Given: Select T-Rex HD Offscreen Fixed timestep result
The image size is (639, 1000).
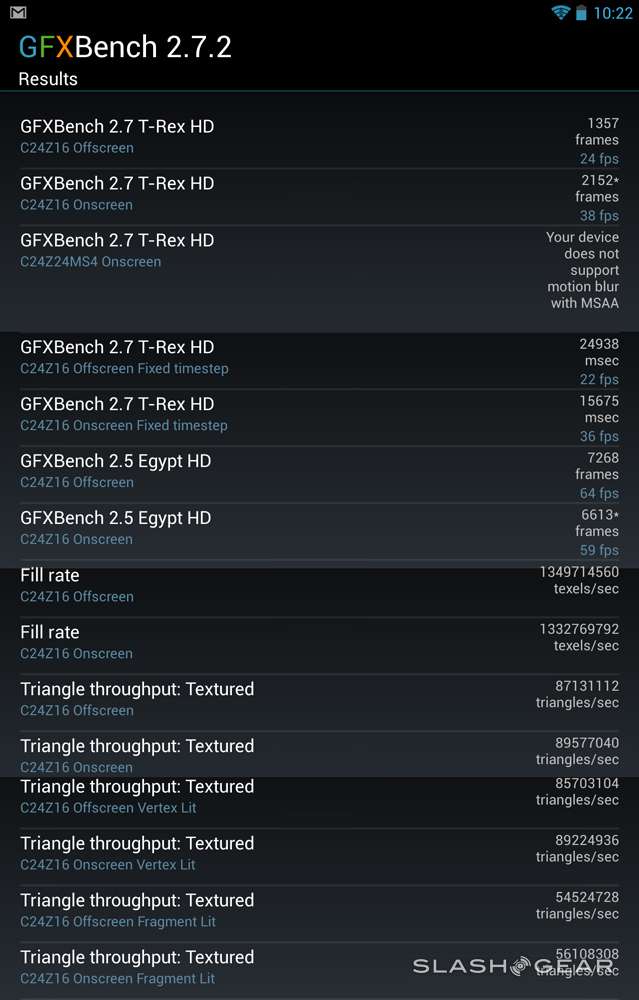Looking at the screenshot, I should pos(319,358).
